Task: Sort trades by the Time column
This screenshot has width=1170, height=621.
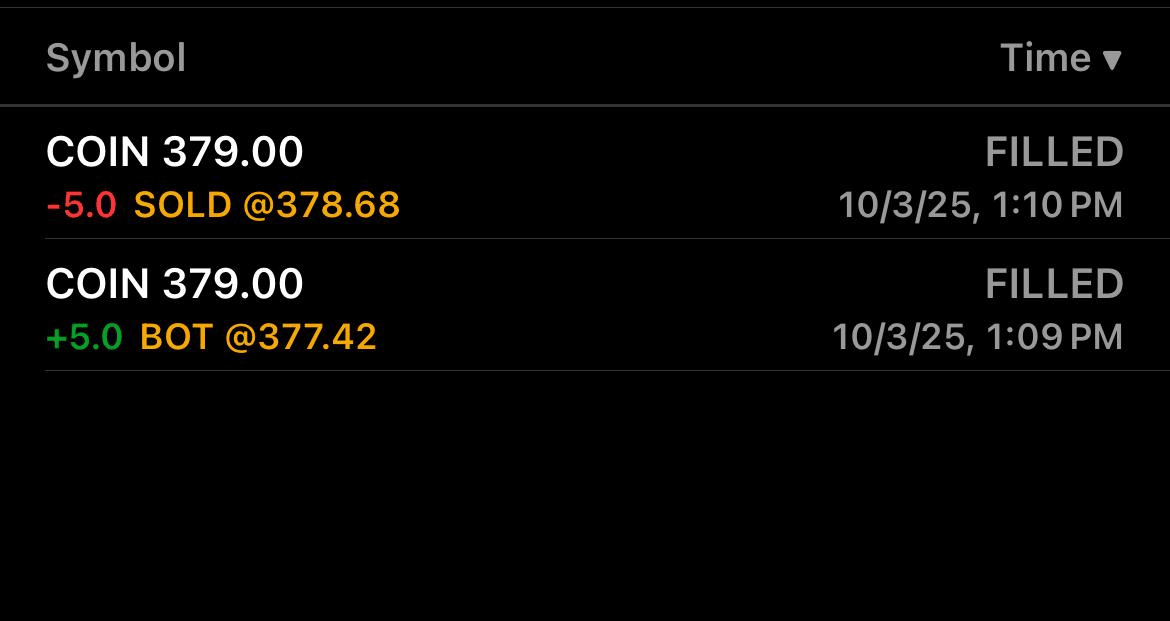Action: pos(1060,58)
